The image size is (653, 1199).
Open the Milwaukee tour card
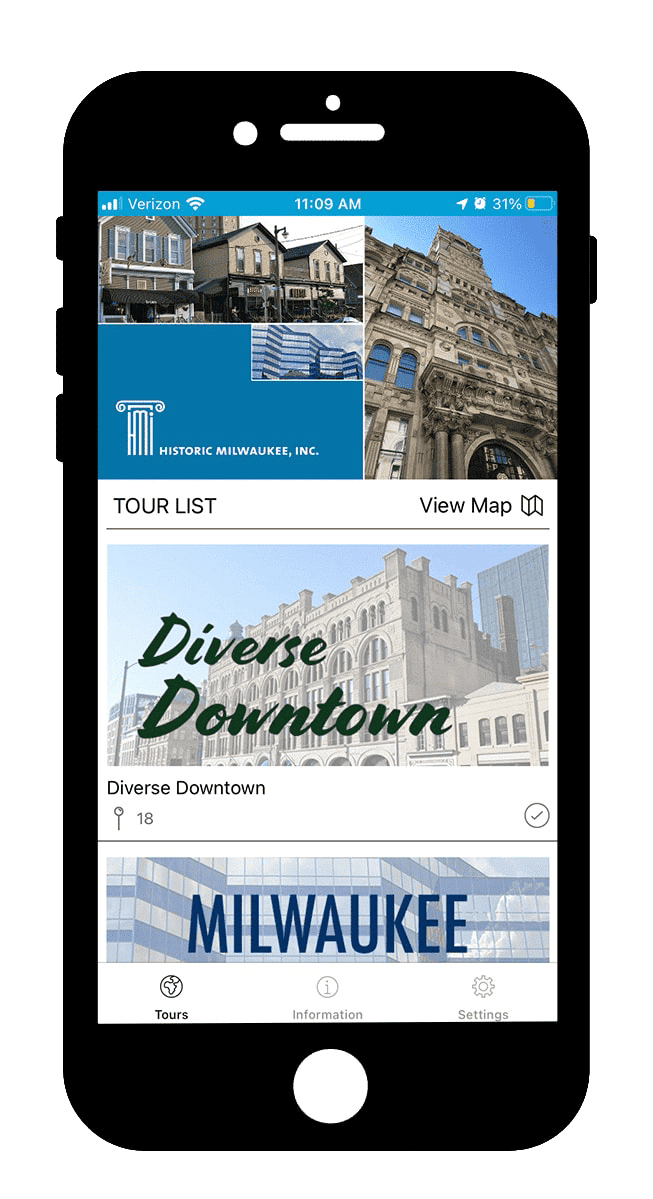pyautogui.click(x=327, y=910)
